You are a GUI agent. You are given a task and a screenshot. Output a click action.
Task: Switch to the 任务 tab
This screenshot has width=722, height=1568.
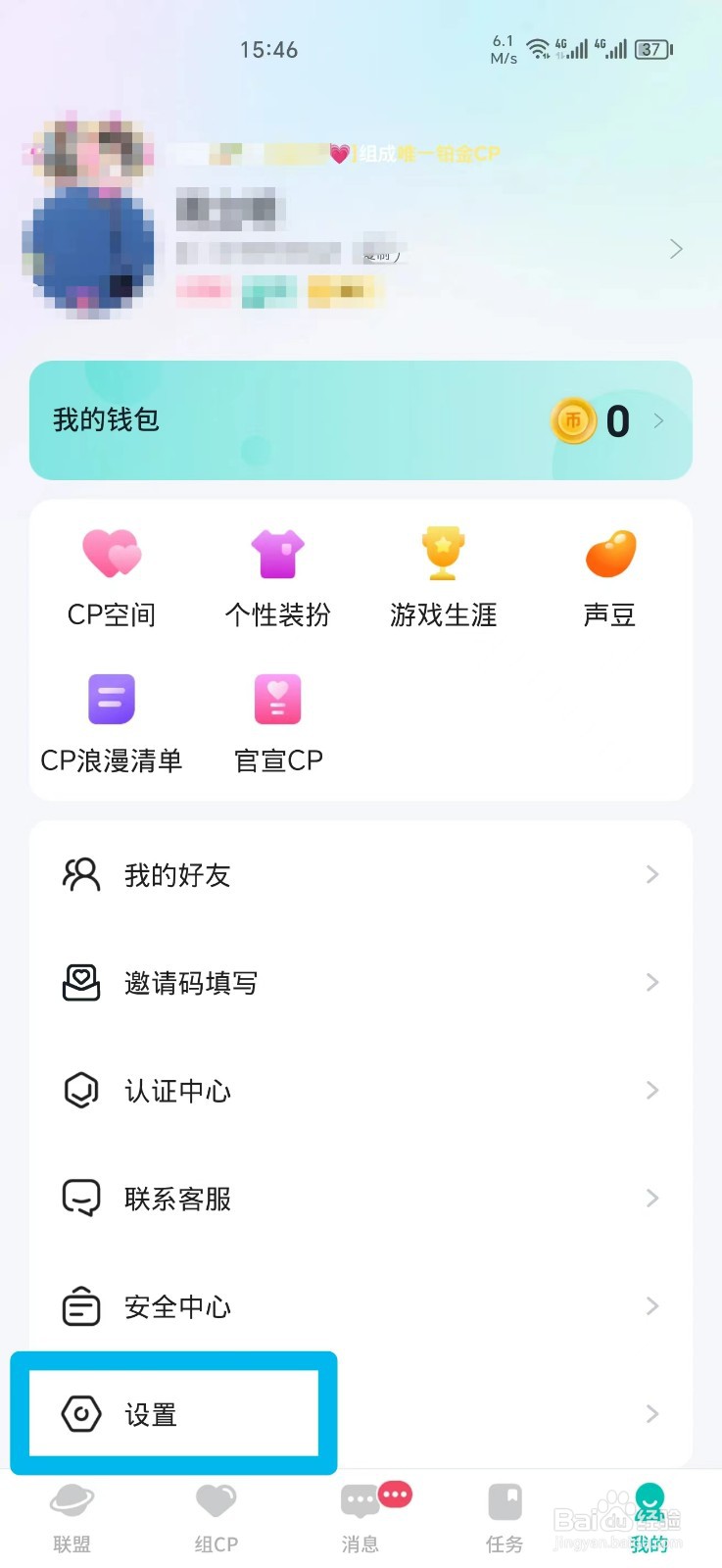pos(505,1519)
